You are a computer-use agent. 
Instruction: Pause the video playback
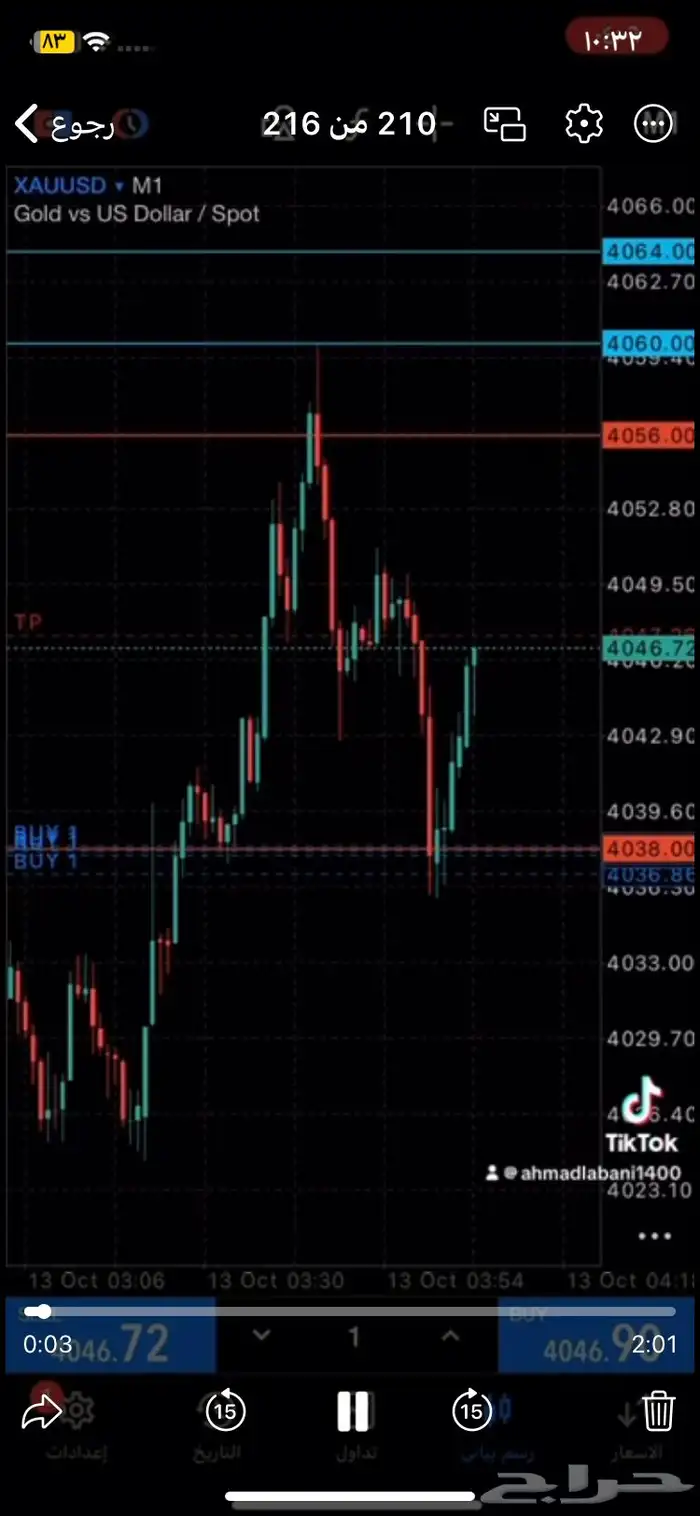[353, 1411]
